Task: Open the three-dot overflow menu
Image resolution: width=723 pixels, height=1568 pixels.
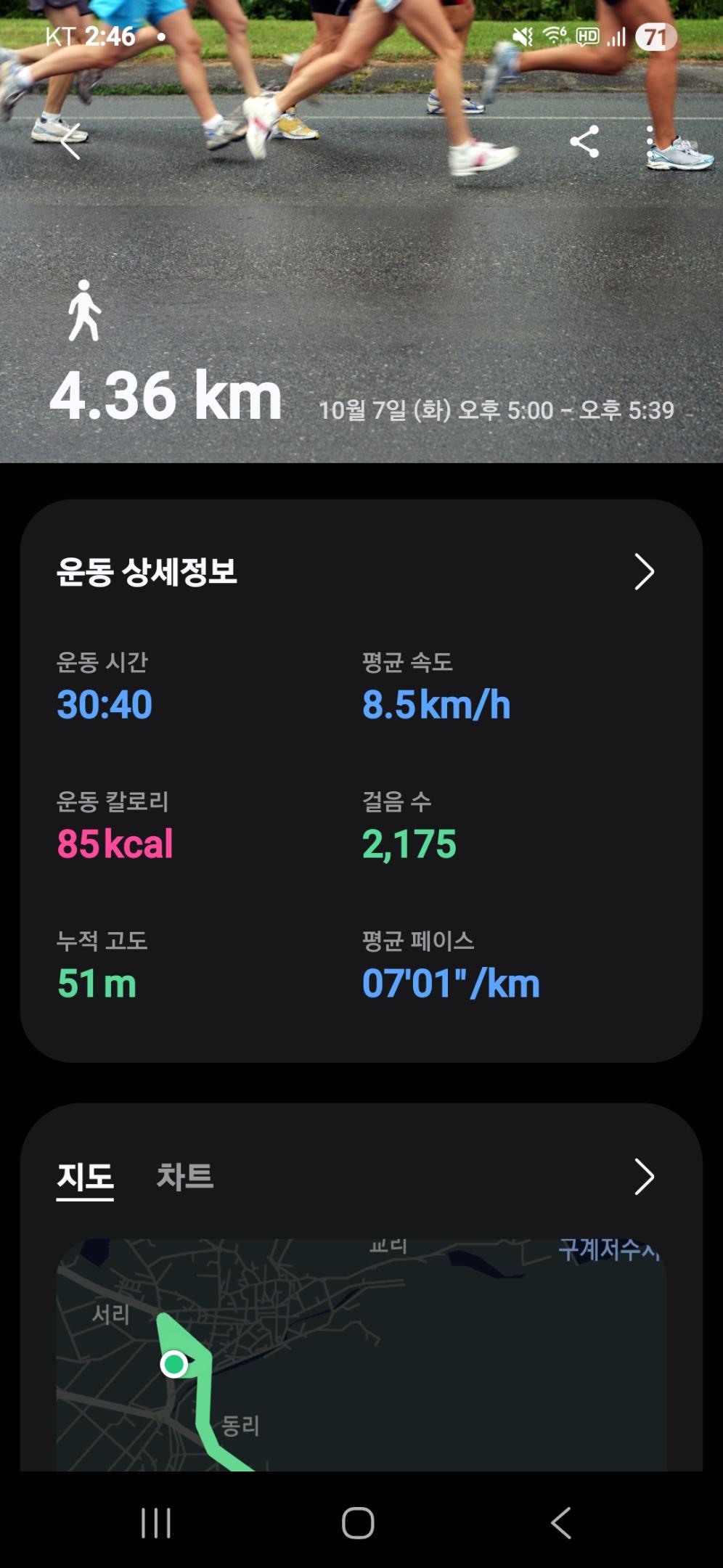Action: pos(650,142)
